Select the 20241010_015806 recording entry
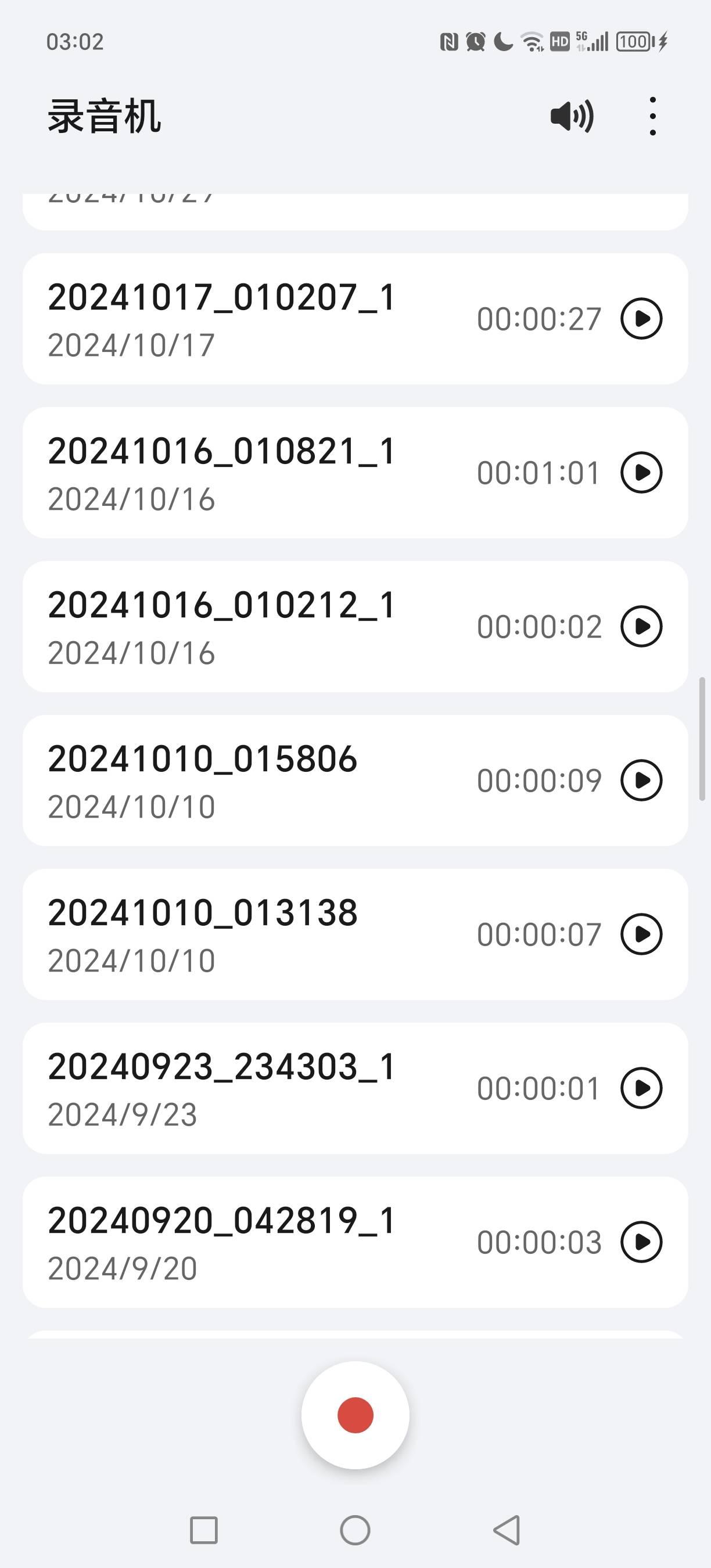Screen dimensions: 711x1568 pos(243,781)
